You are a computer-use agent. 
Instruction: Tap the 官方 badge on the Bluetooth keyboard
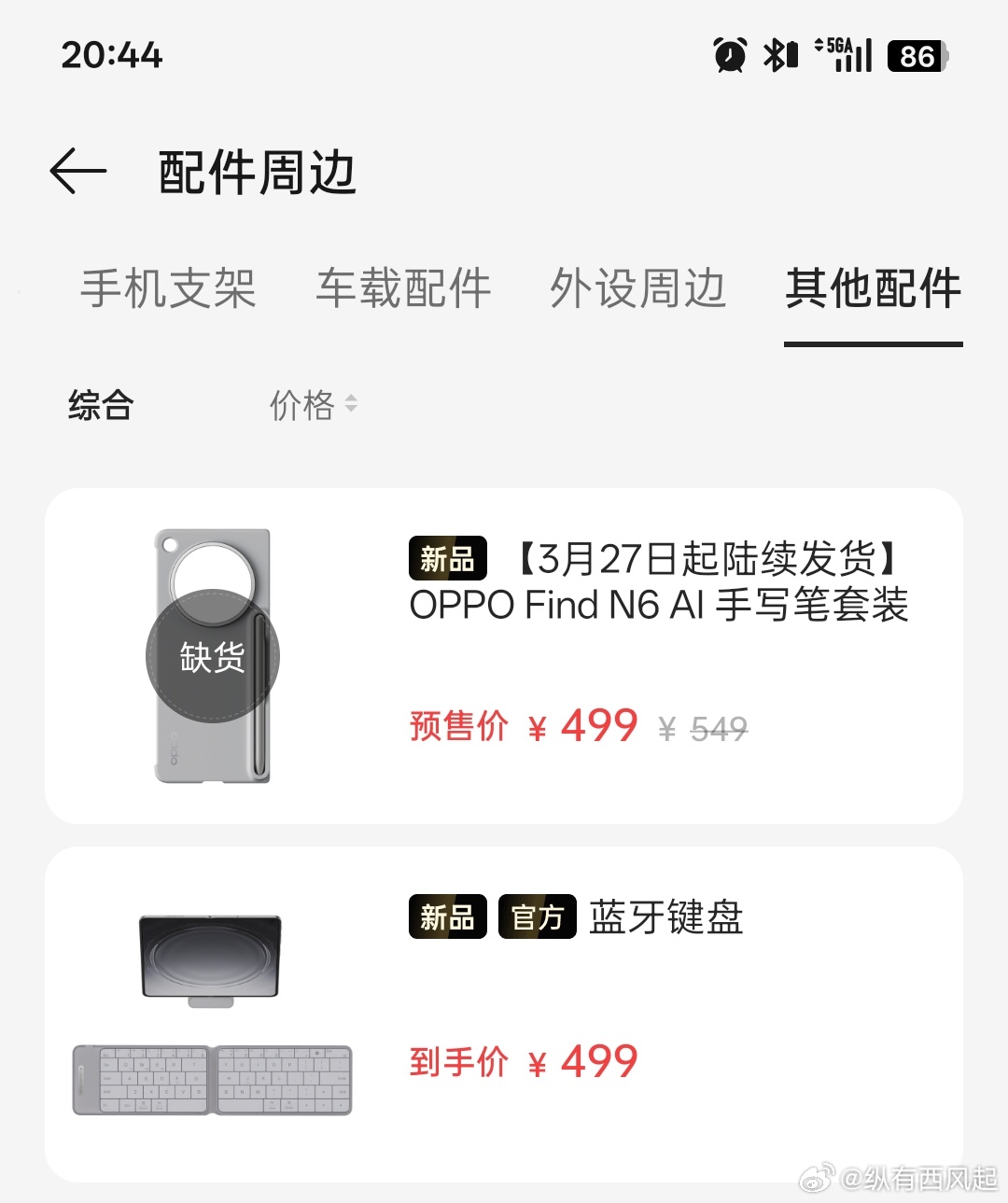click(538, 918)
